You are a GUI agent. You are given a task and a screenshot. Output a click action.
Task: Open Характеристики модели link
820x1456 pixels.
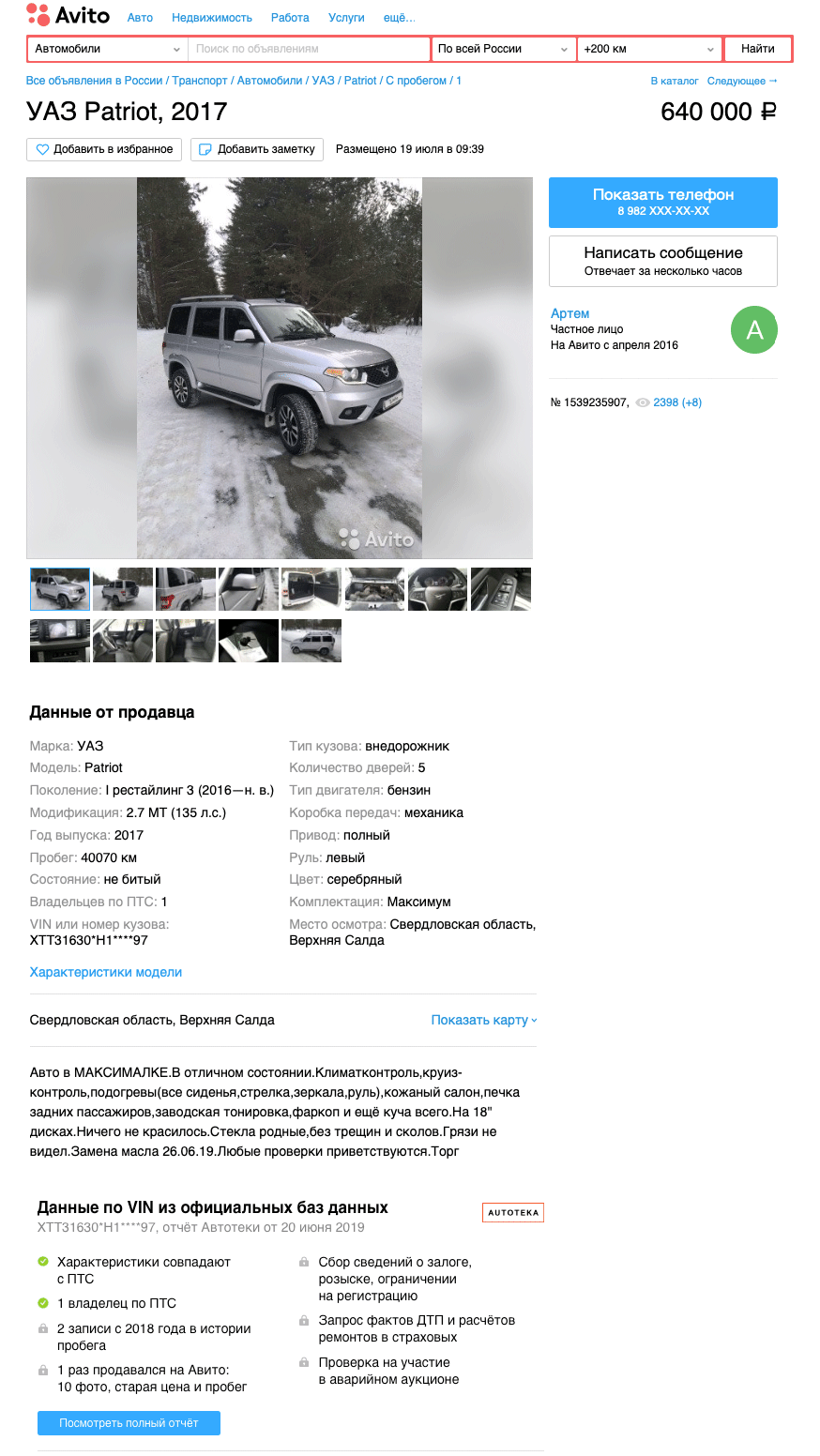click(106, 972)
